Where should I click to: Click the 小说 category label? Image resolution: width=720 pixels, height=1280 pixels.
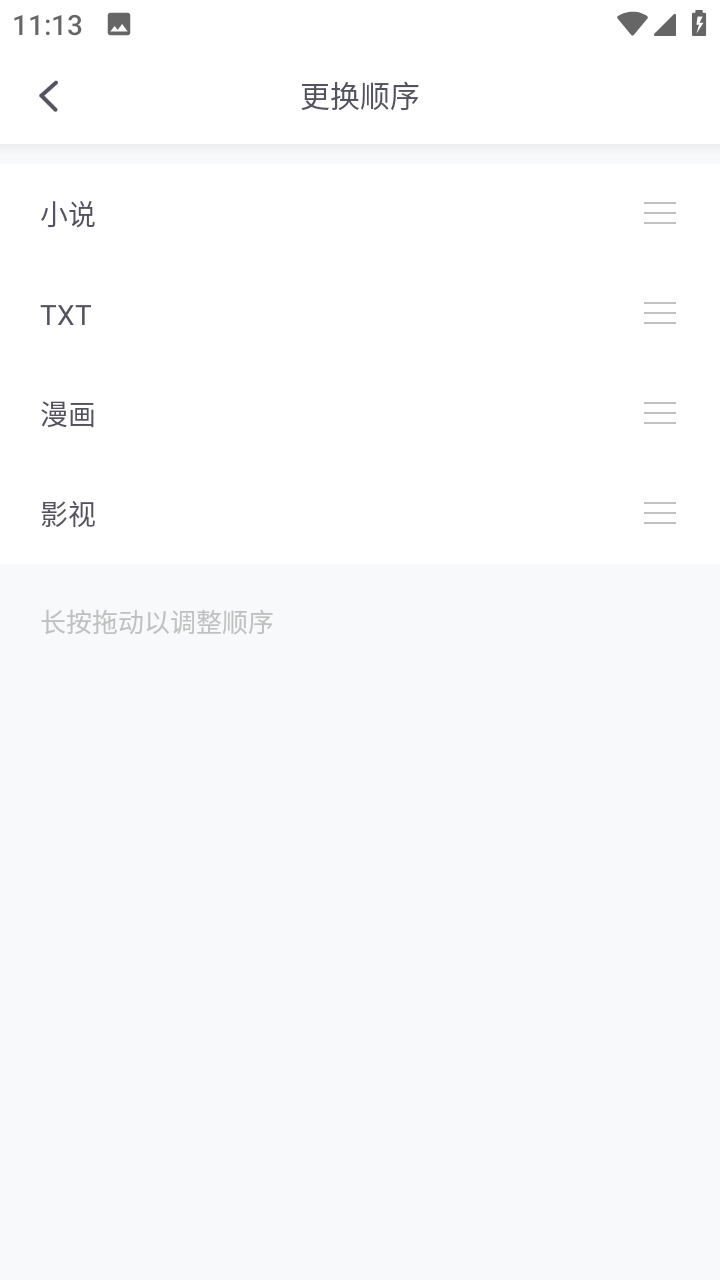click(67, 214)
